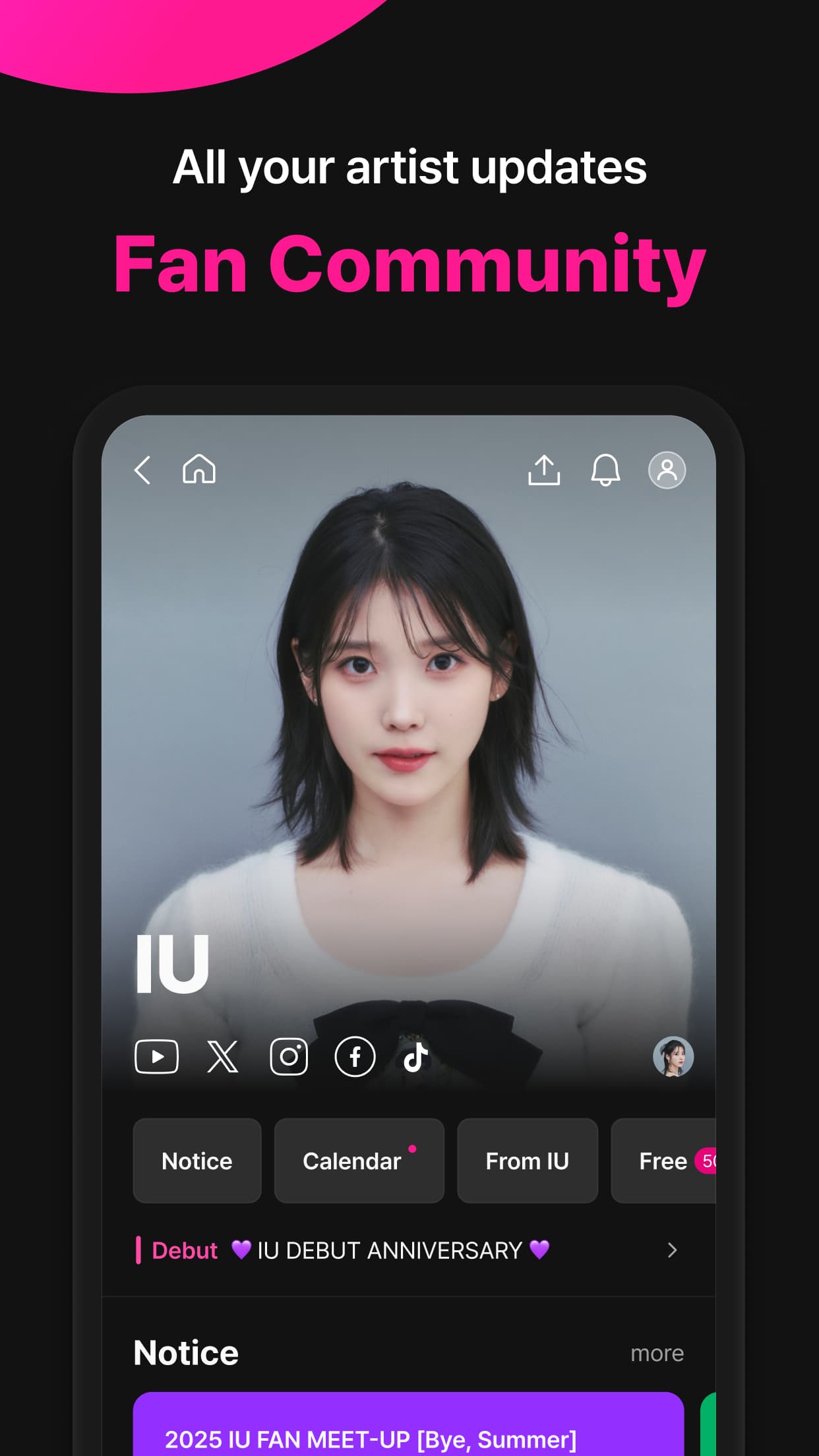The height and width of the screenshot is (1456, 819).
Task: Open the Notice tab
Action: coord(197,1161)
